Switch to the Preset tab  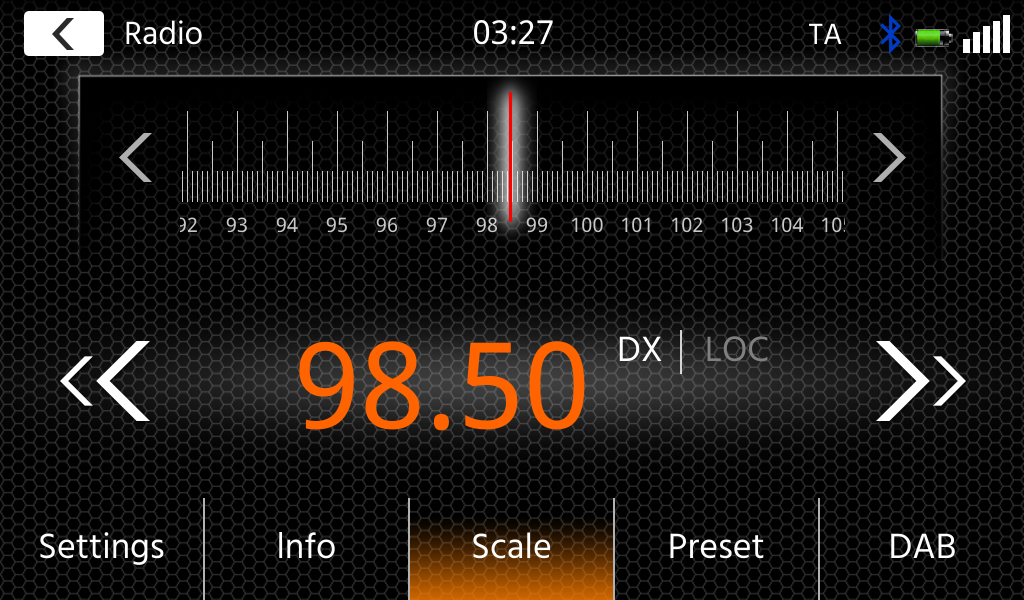click(x=716, y=547)
